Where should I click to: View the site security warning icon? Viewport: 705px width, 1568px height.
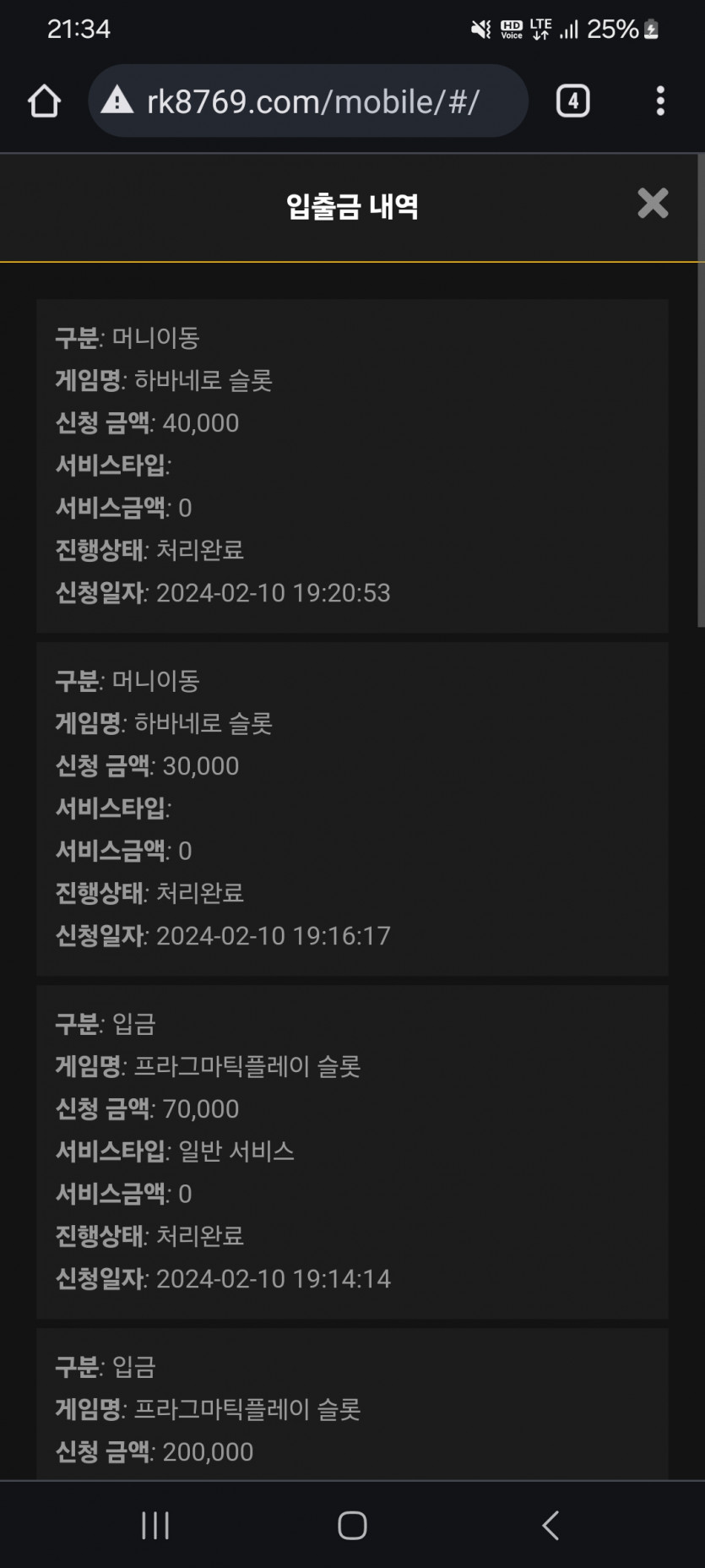[x=117, y=101]
